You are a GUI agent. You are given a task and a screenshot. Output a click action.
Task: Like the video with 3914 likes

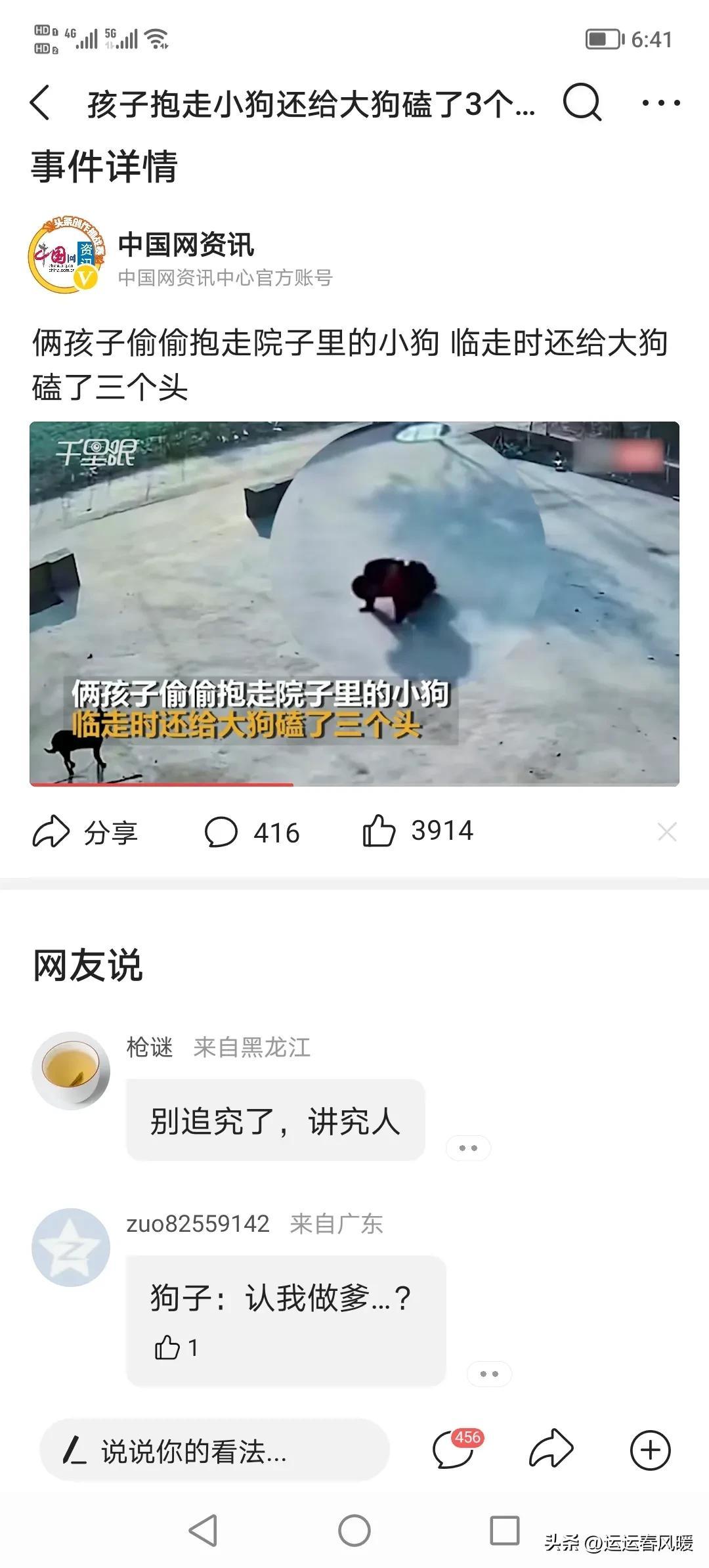click(418, 831)
